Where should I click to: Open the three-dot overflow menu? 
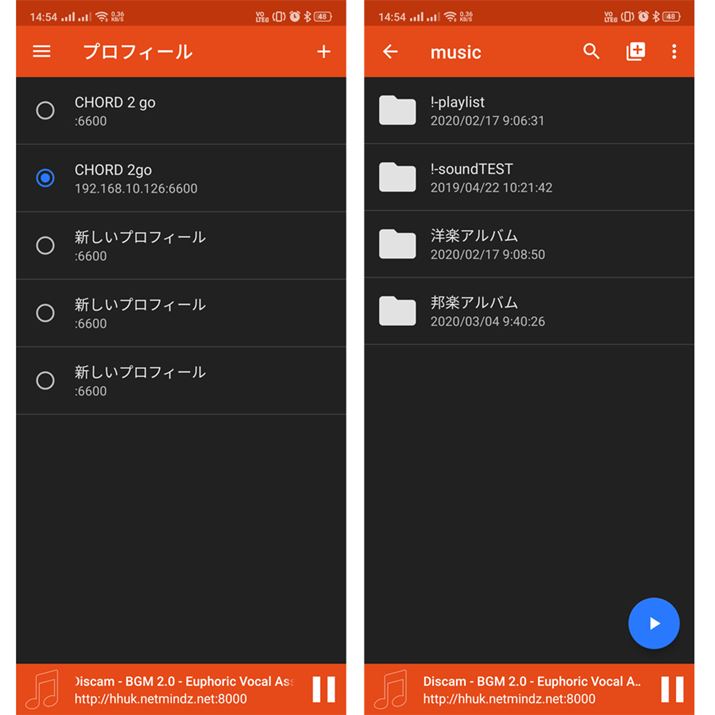(674, 51)
